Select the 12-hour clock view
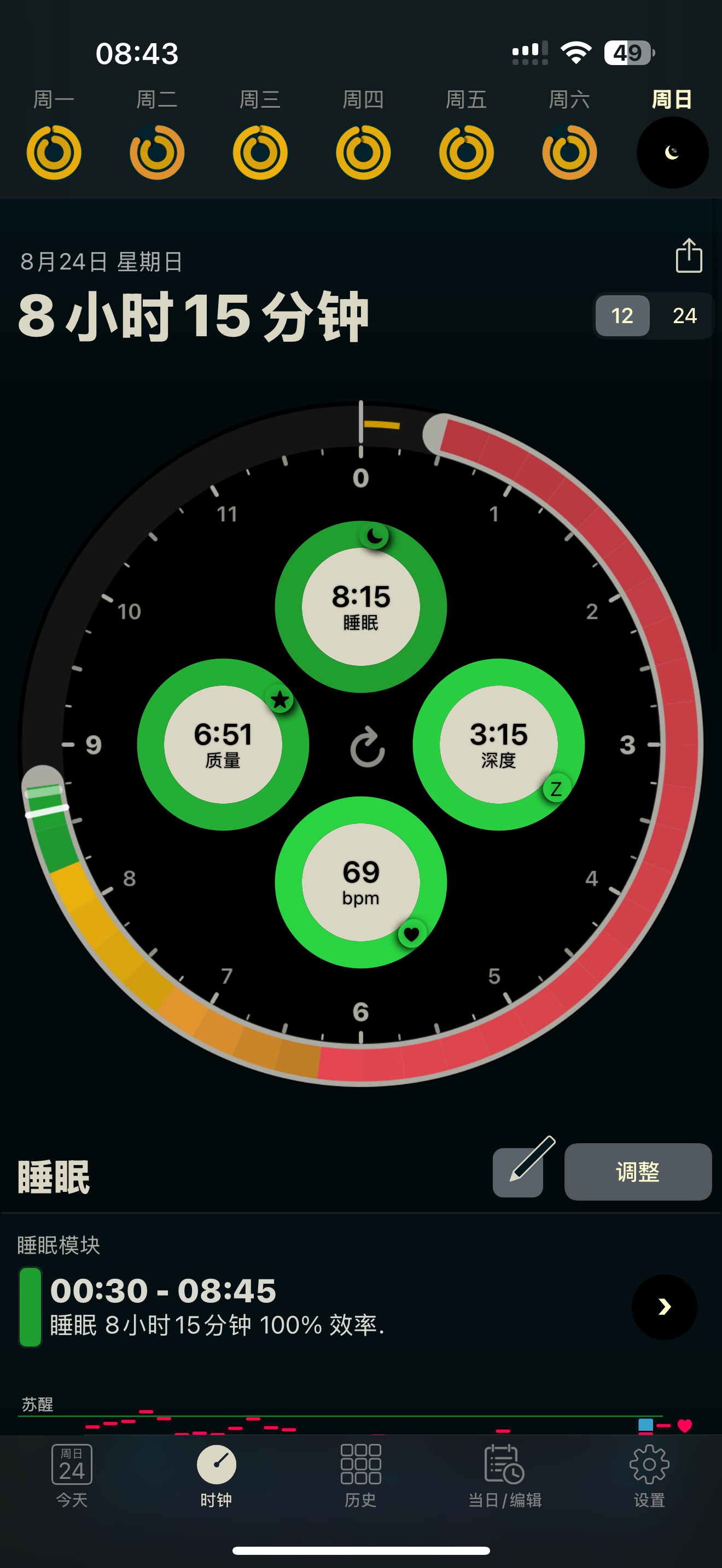Screen dimensions: 722x1568 [622, 315]
